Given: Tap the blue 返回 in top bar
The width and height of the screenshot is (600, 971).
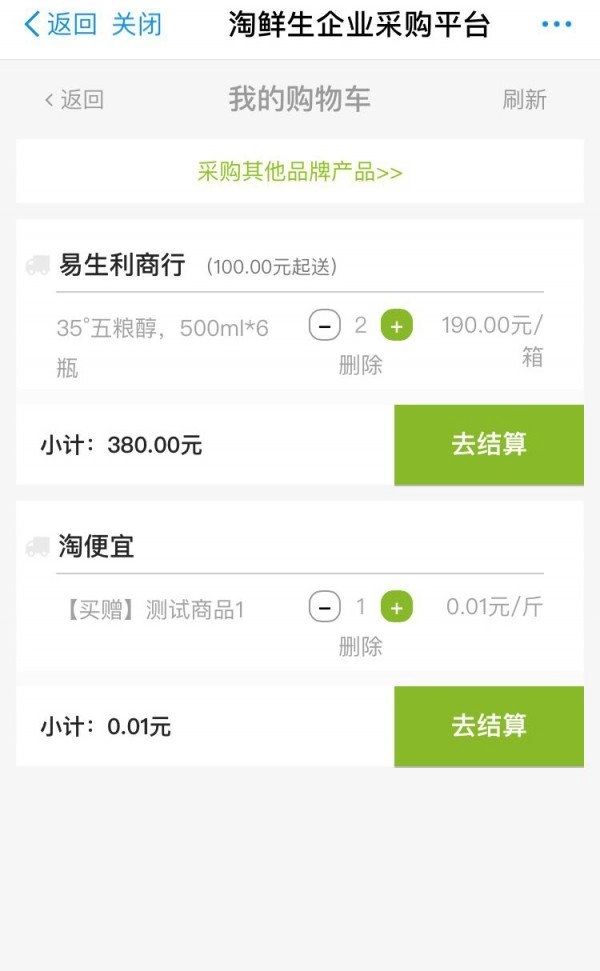Looking at the screenshot, I should (x=60, y=25).
